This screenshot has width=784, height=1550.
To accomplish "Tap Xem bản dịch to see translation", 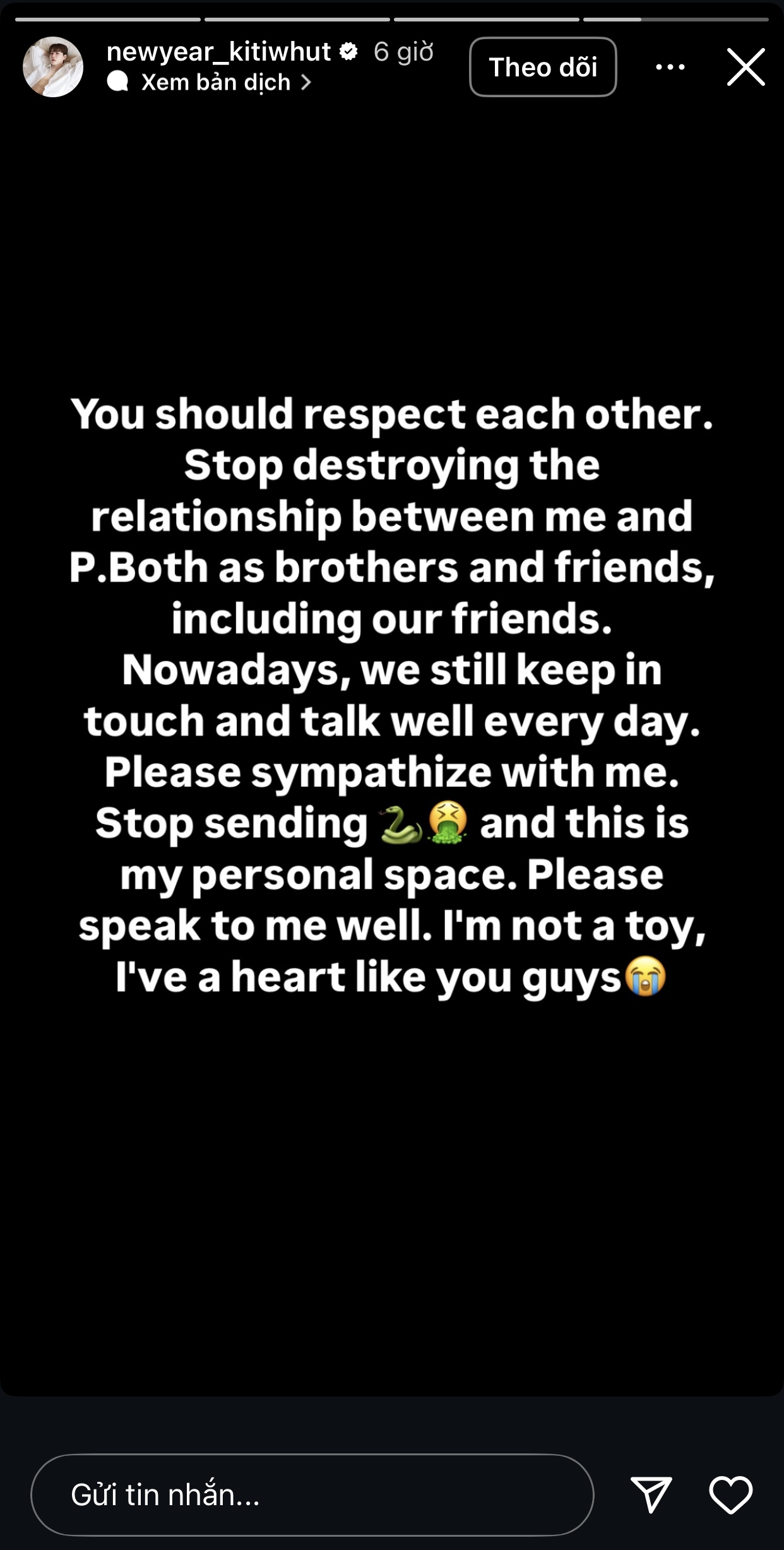I will click(x=216, y=83).
